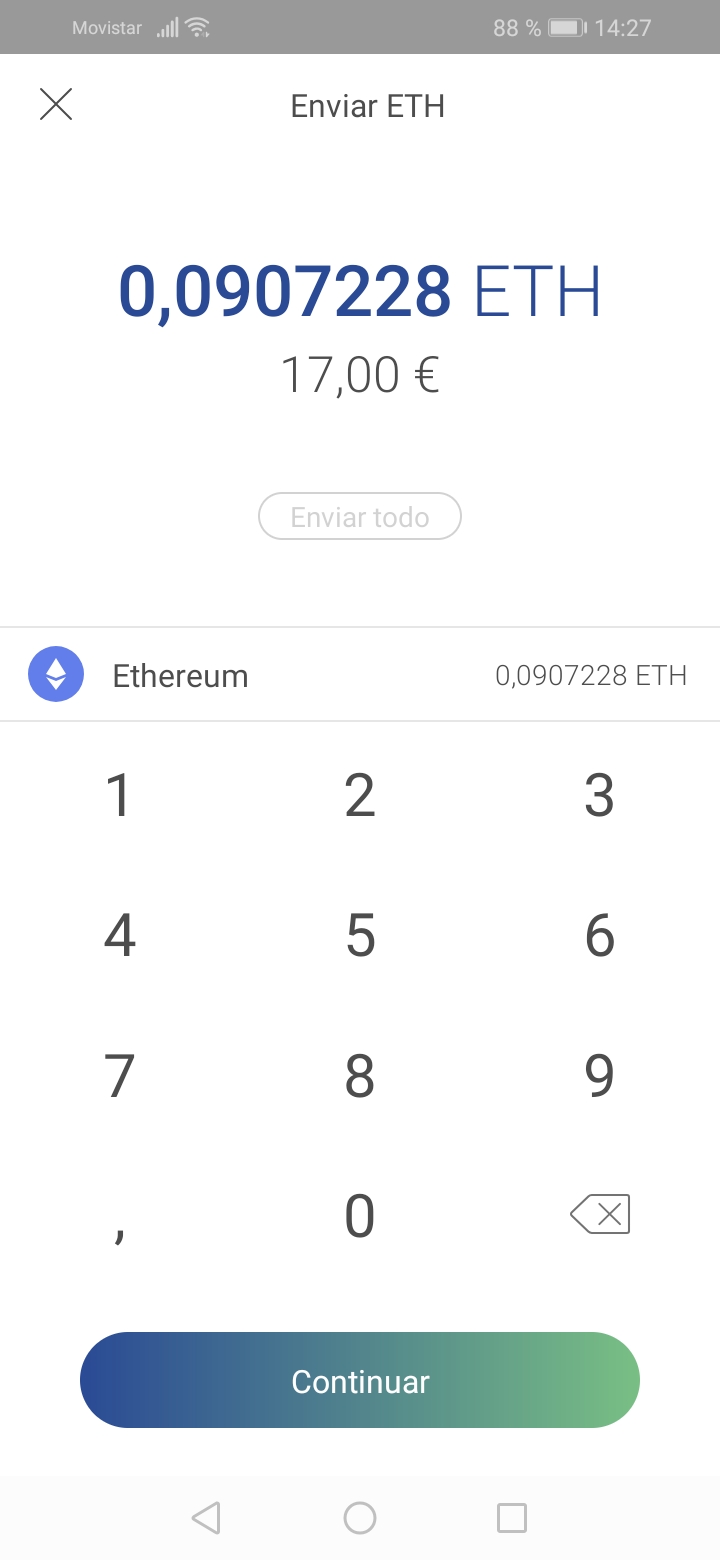The height and width of the screenshot is (1560, 720).
Task: Enter digit 6 on the keypad
Action: click(599, 936)
